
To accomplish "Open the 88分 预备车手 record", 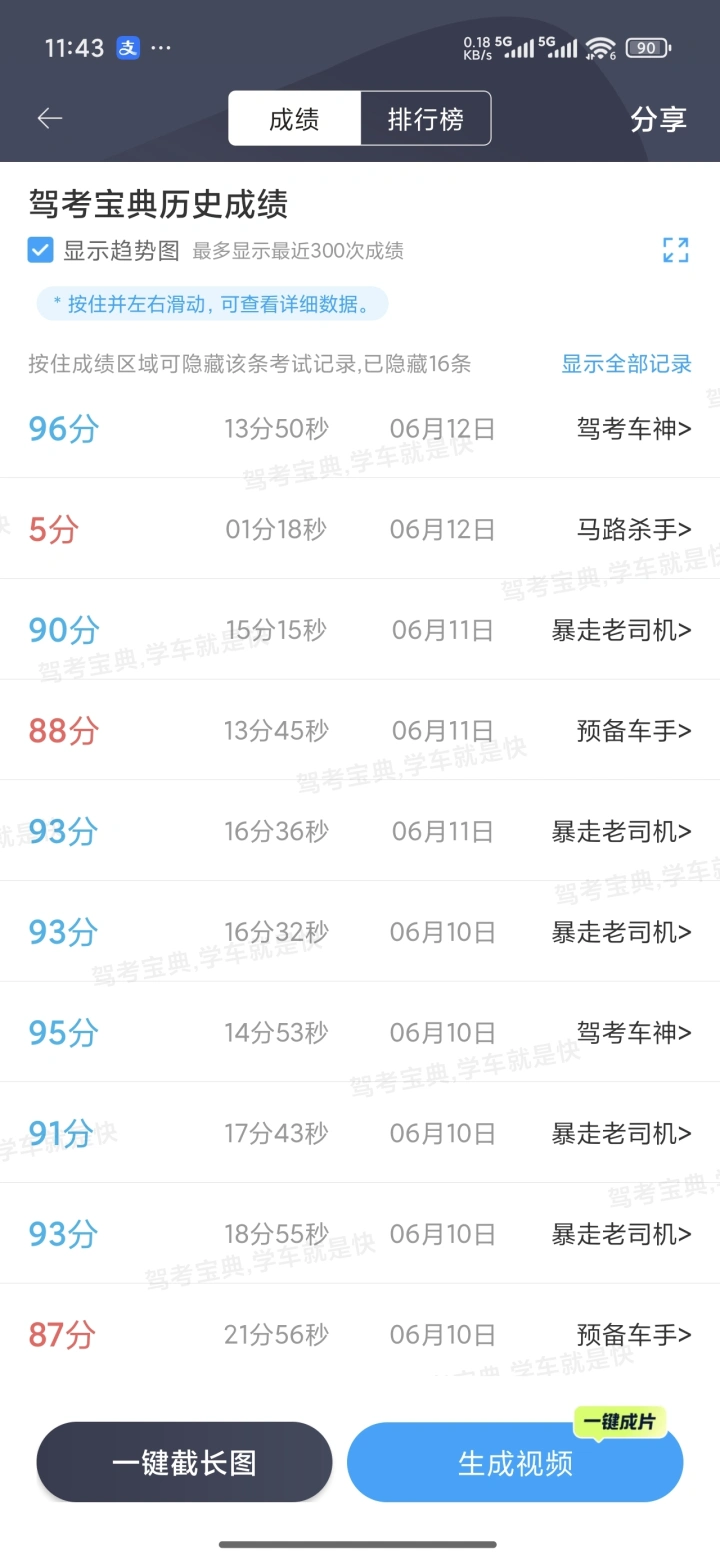I will click(360, 730).
